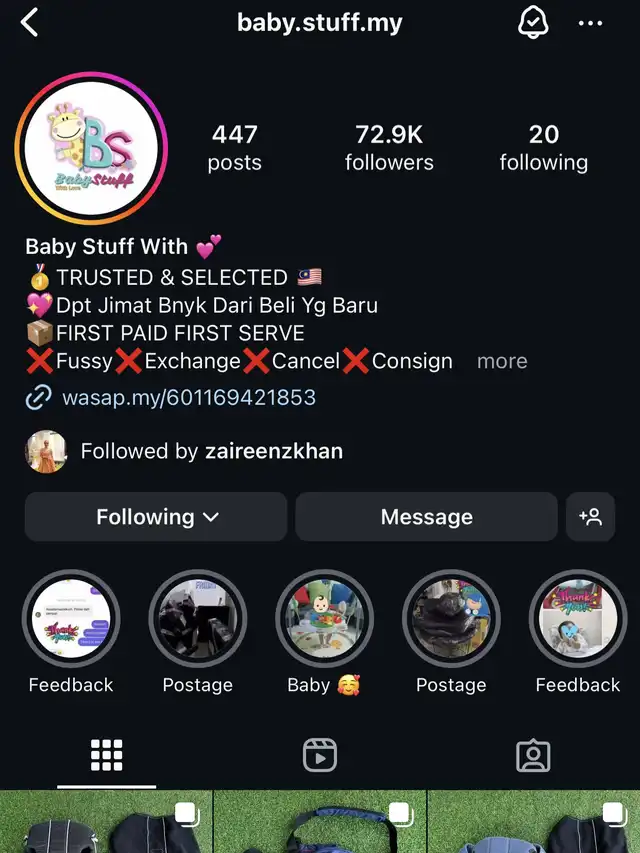Open the Postage highlight next to Feedback
The width and height of the screenshot is (640, 853).
tap(198, 619)
